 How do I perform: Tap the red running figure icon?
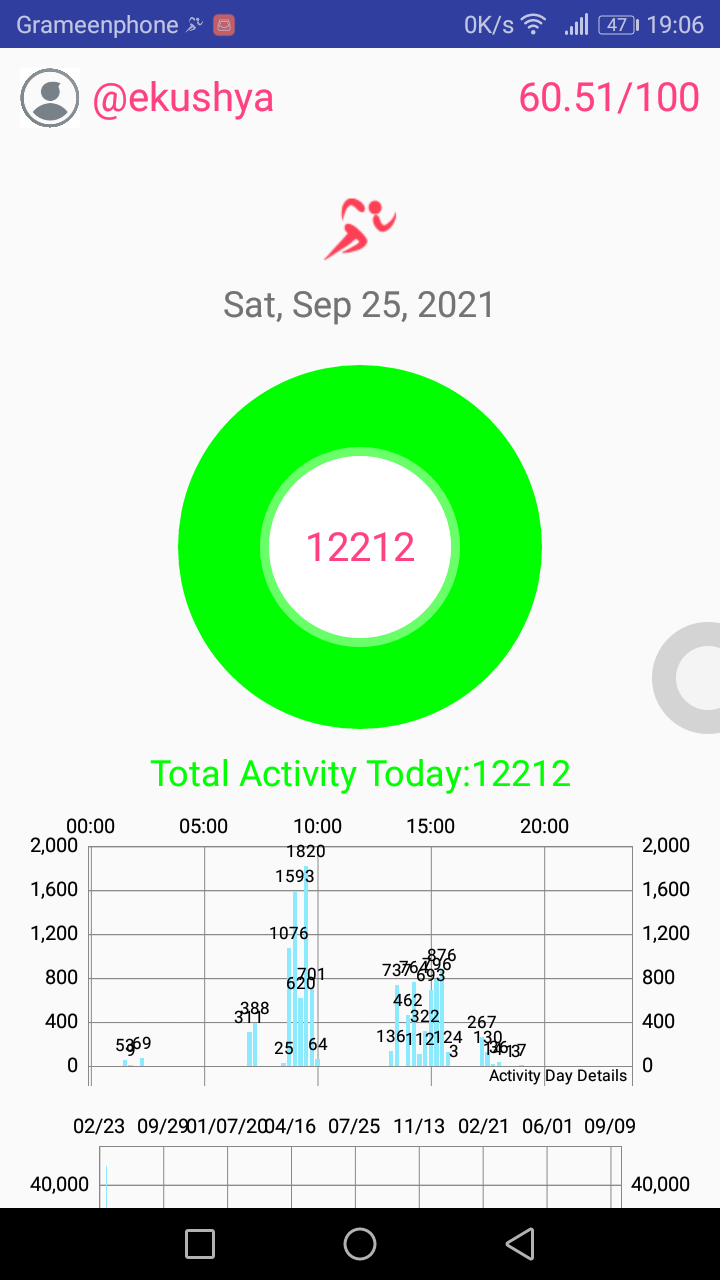(x=360, y=229)
